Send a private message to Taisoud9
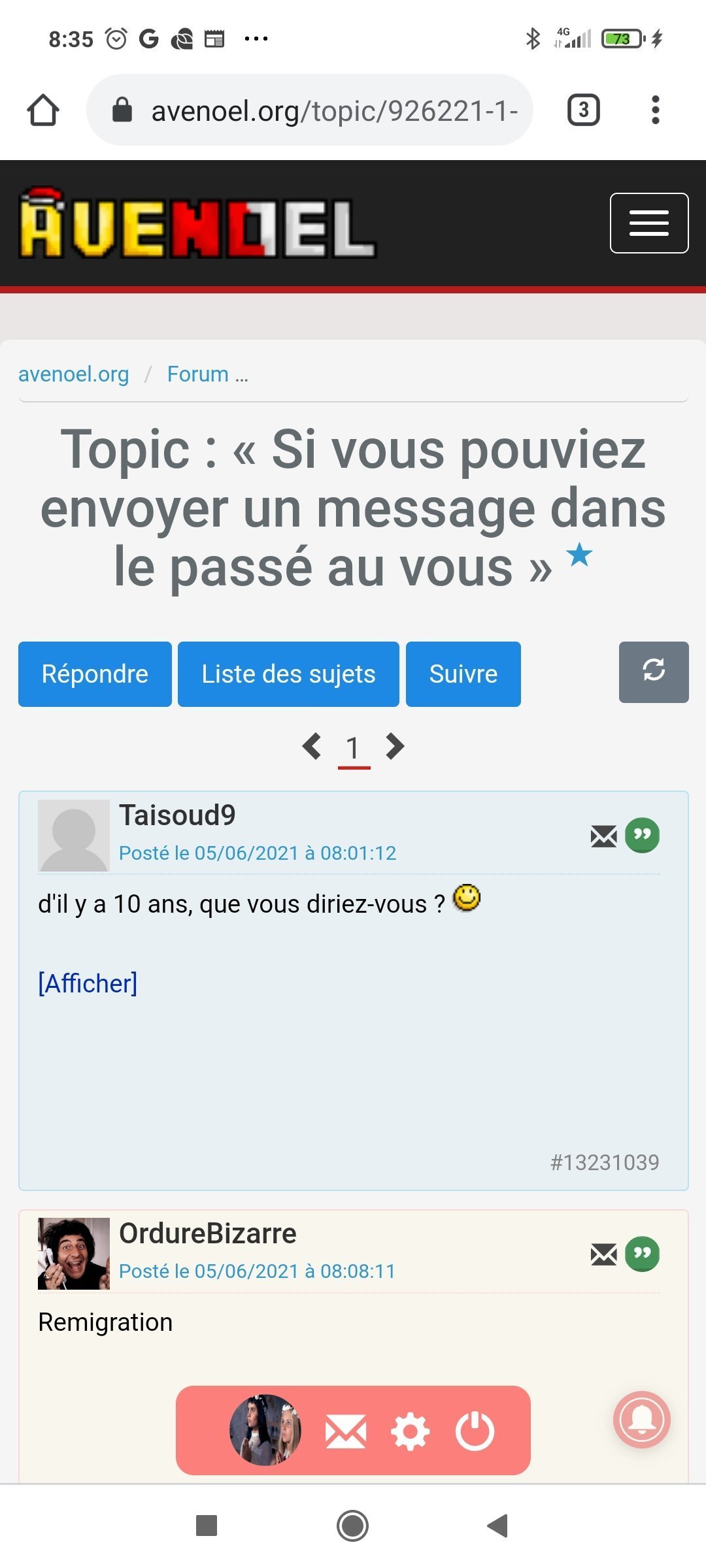Image resolution: width=706 pixels, height=1568 pixels. (603, 836)
